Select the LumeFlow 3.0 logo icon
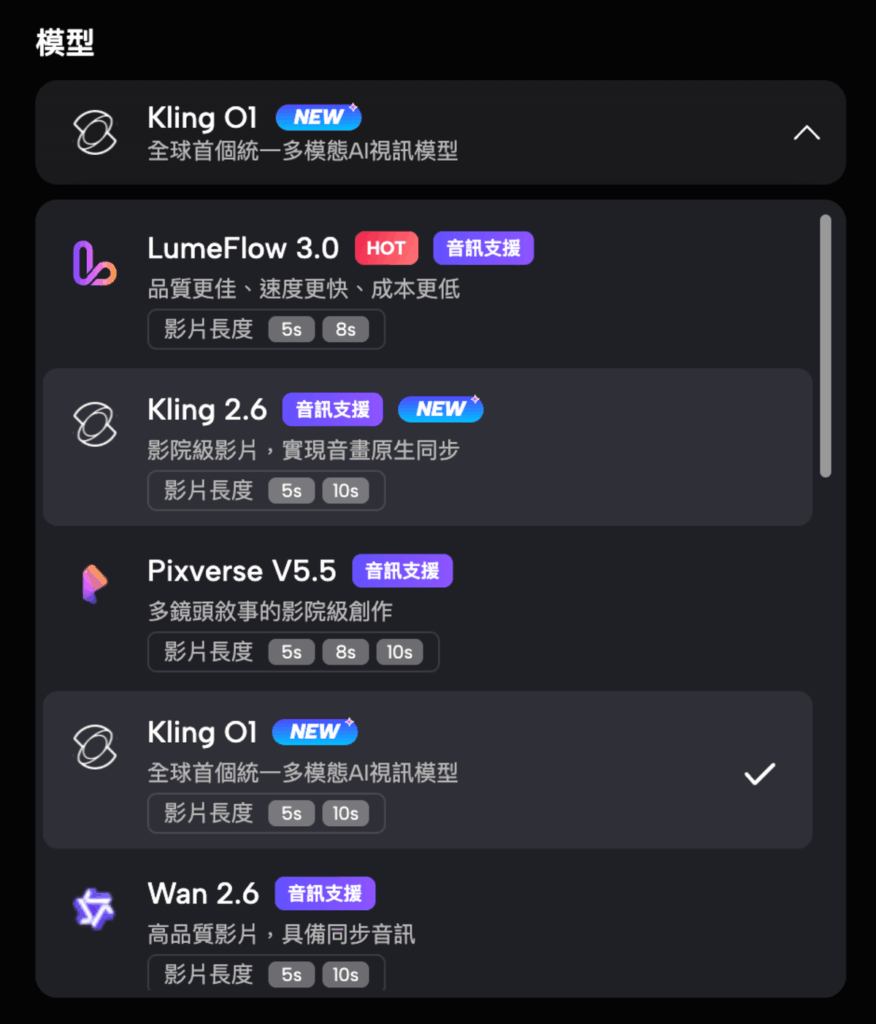Image resolution: width=876 pixels, height=1024 pixels. pyautogui.click(x=95, y=263)
